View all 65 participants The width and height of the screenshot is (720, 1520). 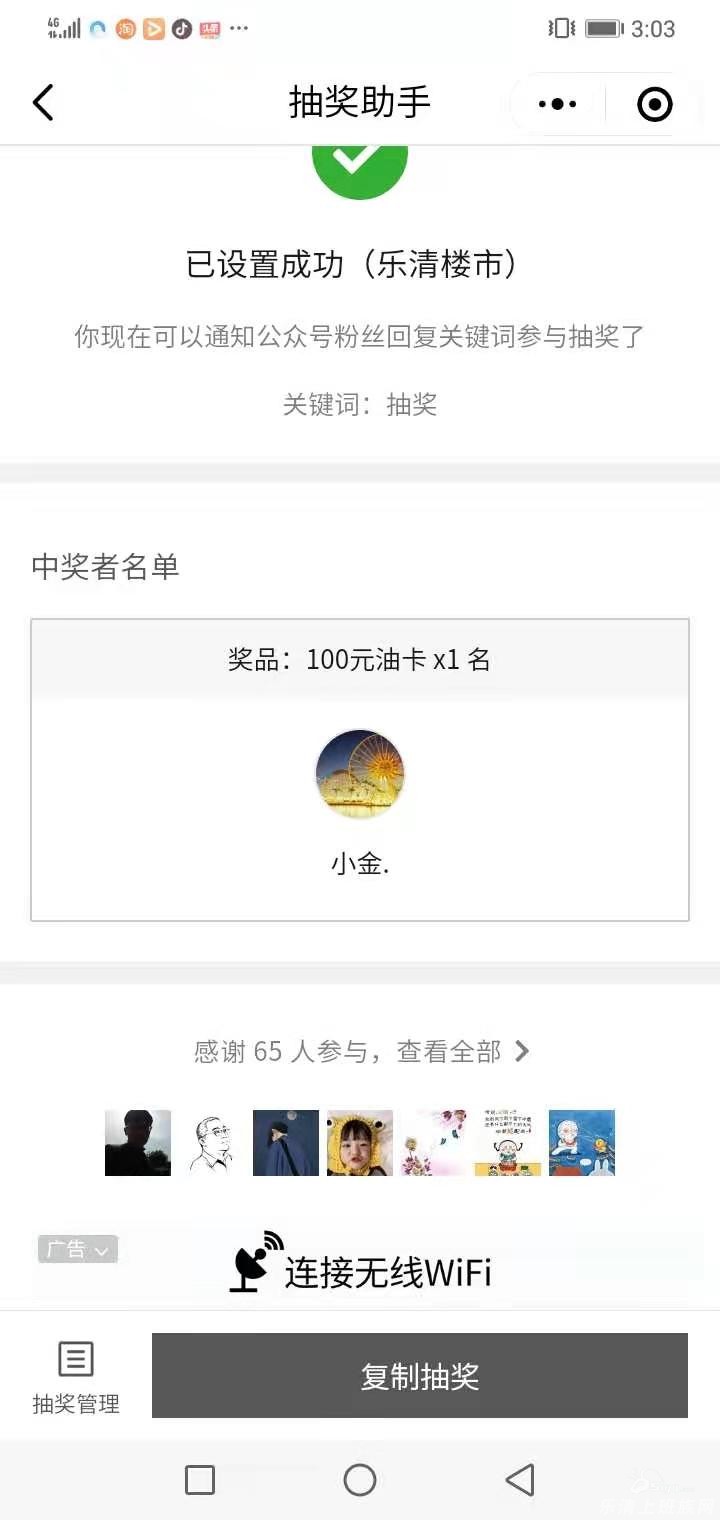click(x=361, y=1051)
